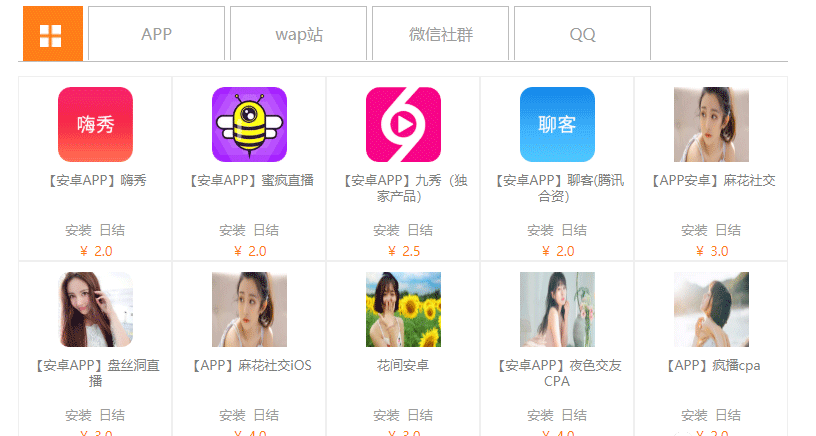816x436 pixels.
Task: Open the 蜜疯直播 app card
Action: coord(250,125)
